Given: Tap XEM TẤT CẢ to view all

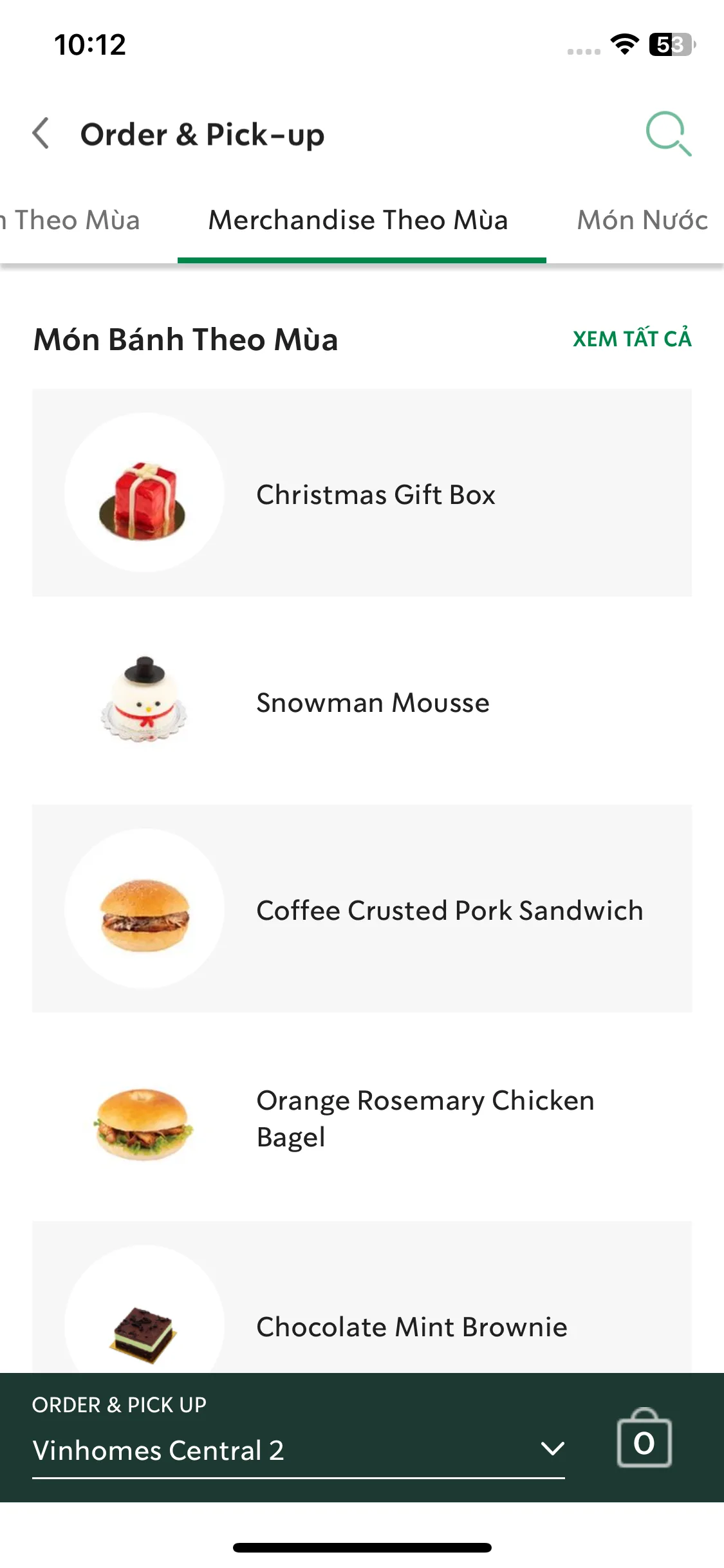Looking at the screenshot, I should (632, 339).
